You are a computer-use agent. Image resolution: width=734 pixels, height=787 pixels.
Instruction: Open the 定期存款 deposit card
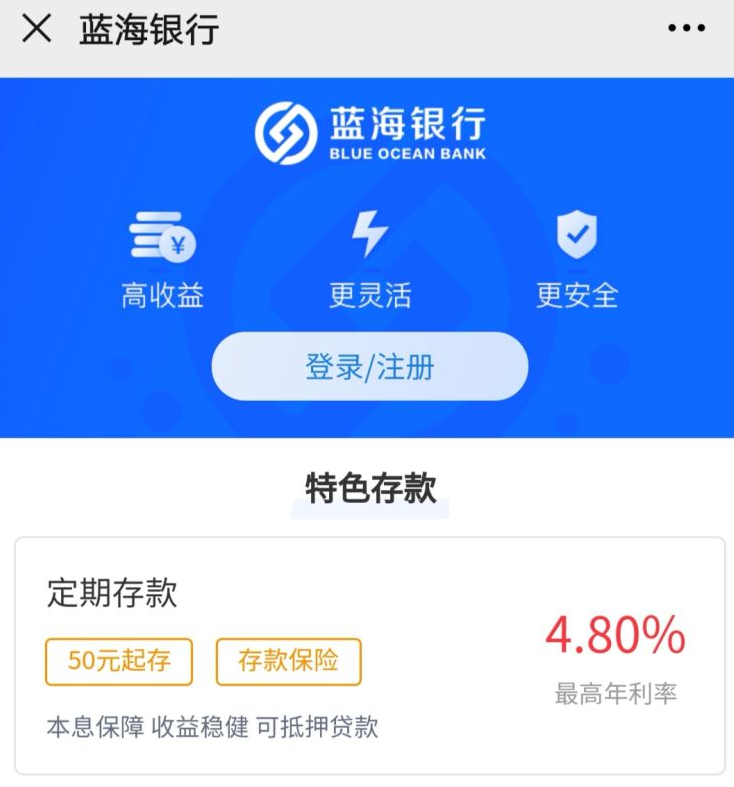369,655
